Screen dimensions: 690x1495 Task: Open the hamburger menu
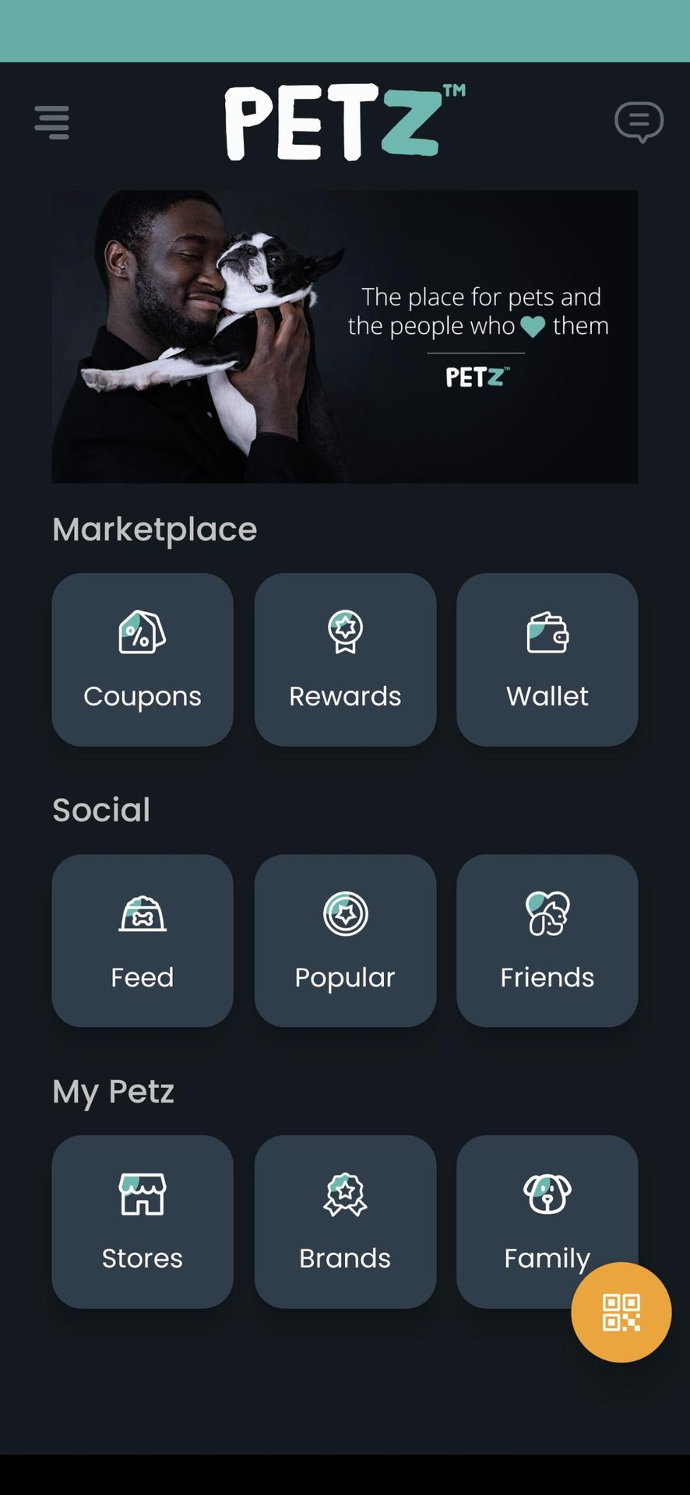[52, 122]
